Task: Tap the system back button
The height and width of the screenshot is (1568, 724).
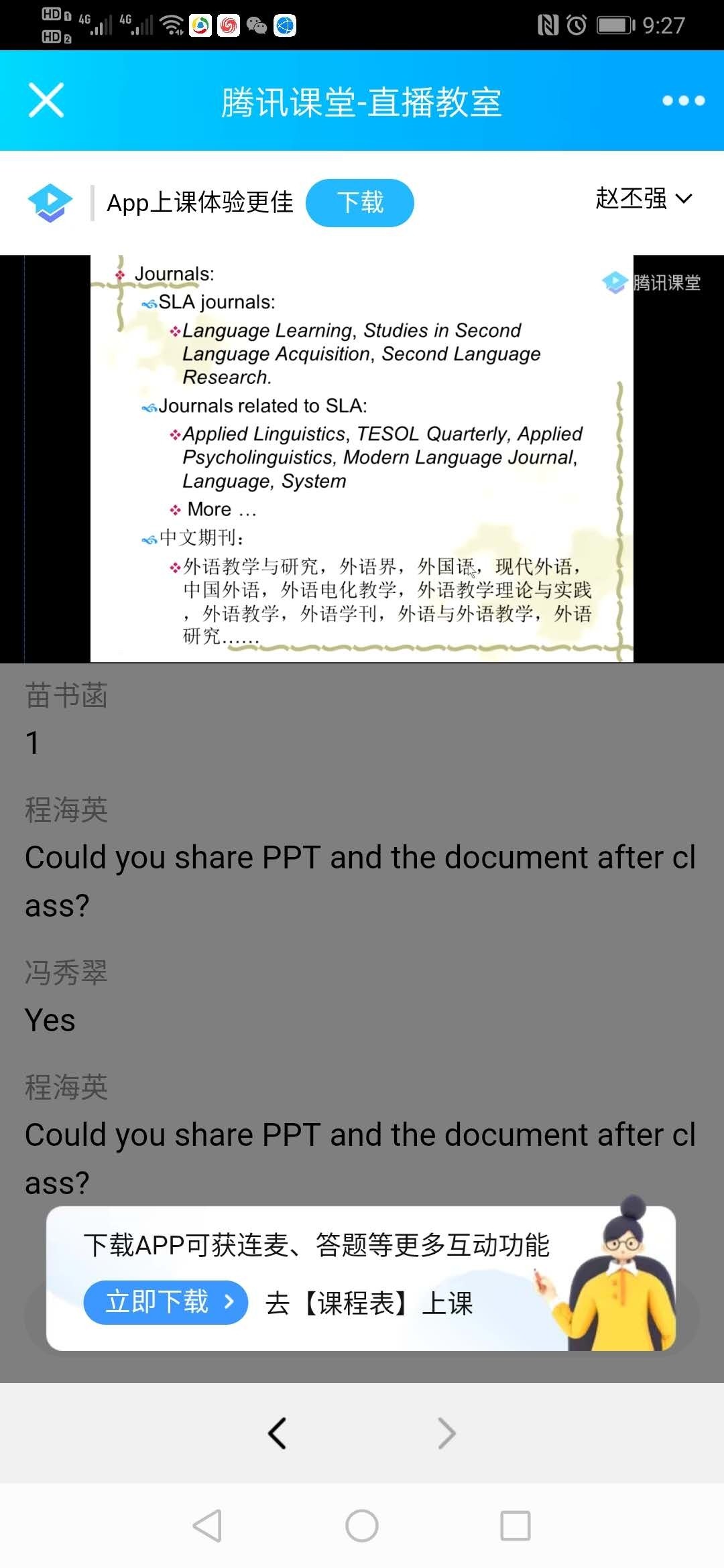Action: tap(207, 1526)
